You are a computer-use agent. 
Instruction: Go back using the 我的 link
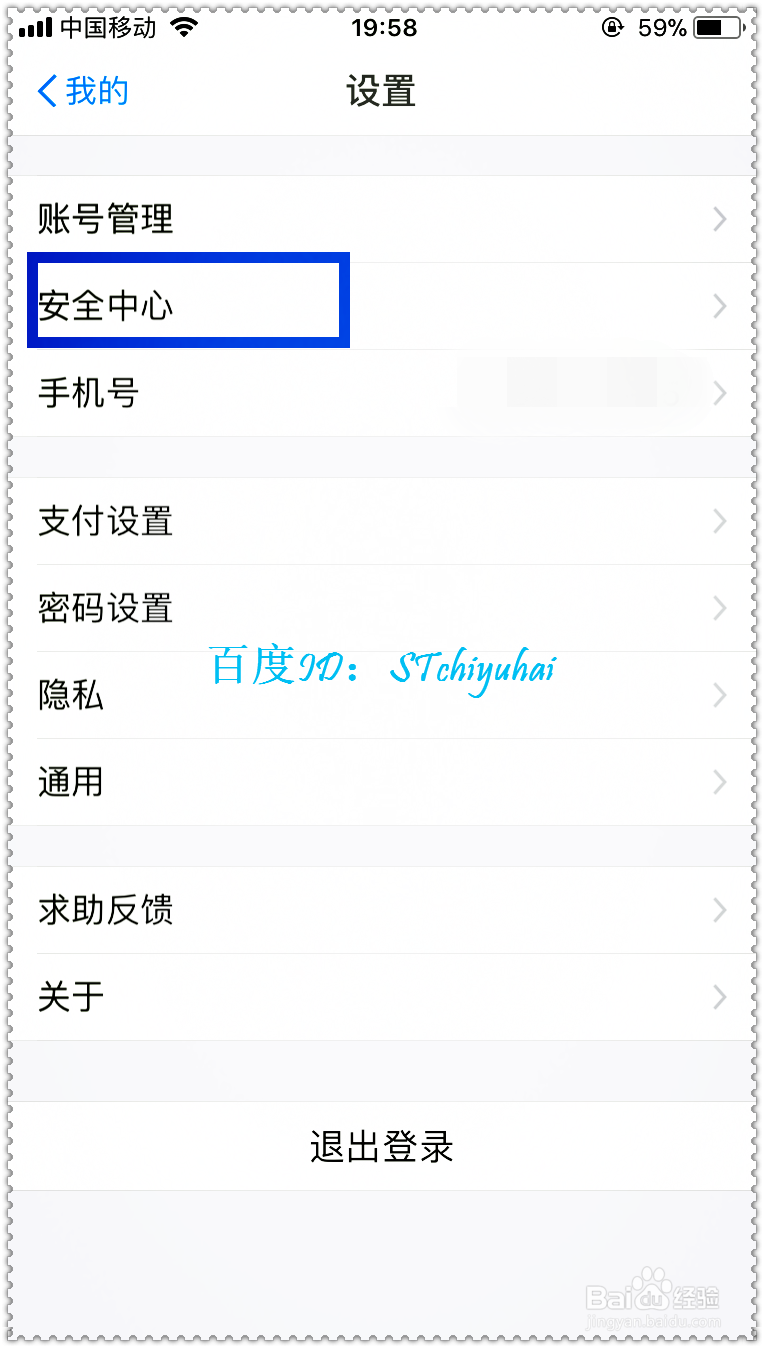pos(93,91)
